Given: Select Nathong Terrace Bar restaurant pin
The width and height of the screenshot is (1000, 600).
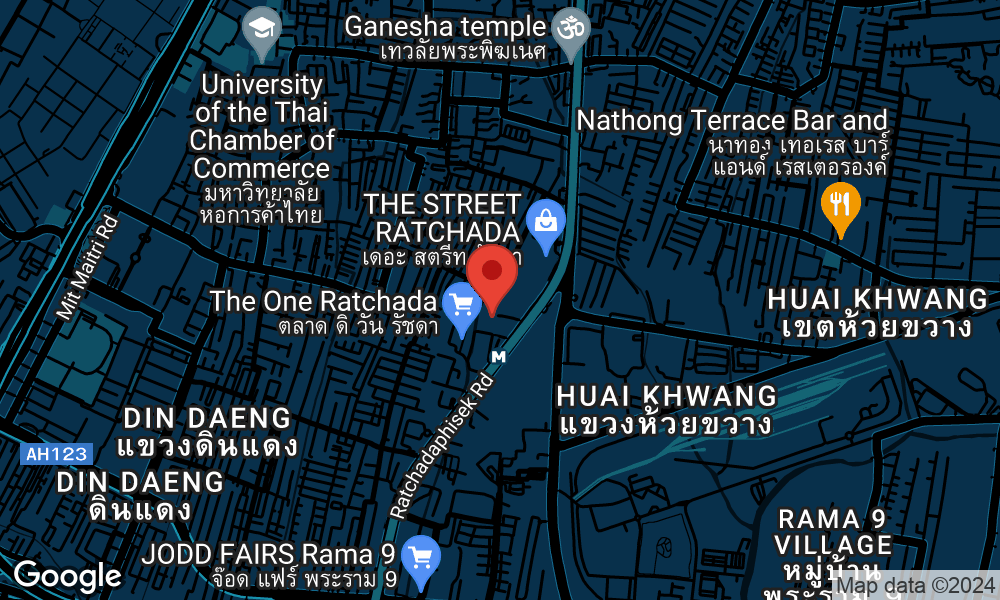Looking at the screenshot, I should pos(840,205).
